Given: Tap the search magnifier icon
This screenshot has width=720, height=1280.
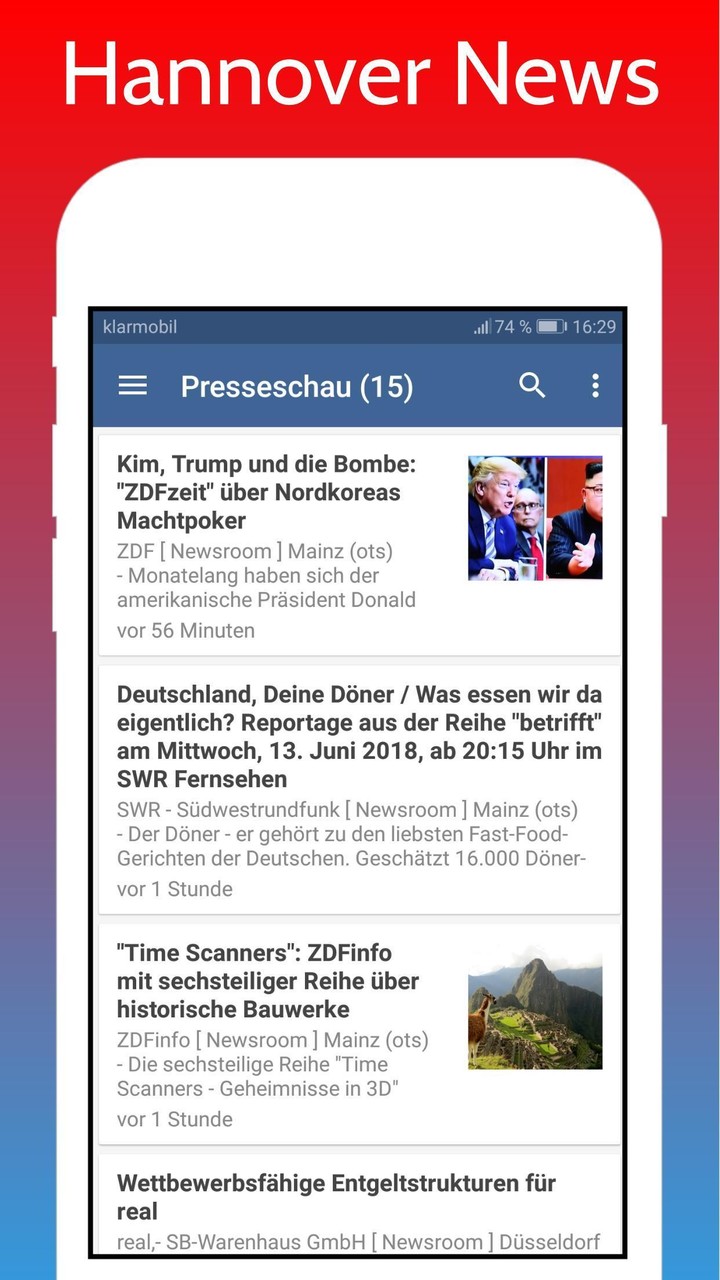Looking at the screenshot, I should point(532,386).
